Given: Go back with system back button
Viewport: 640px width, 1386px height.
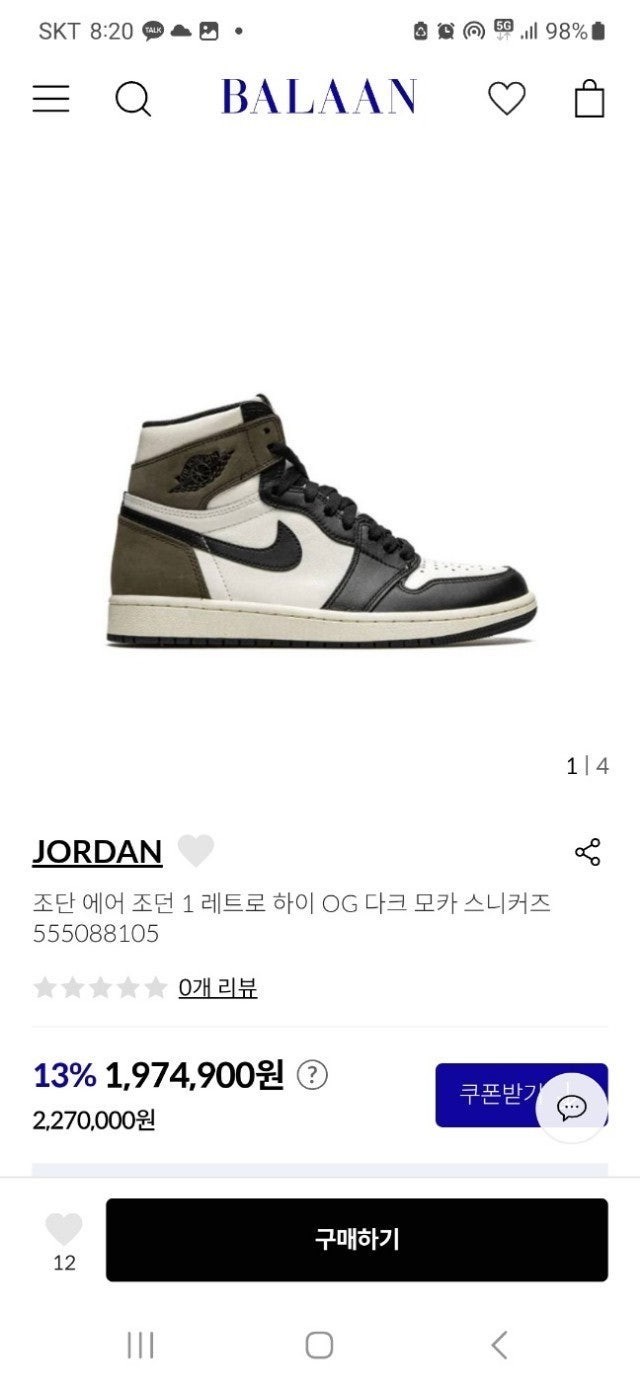Looking at the screenshot, I should (499, 1345).
